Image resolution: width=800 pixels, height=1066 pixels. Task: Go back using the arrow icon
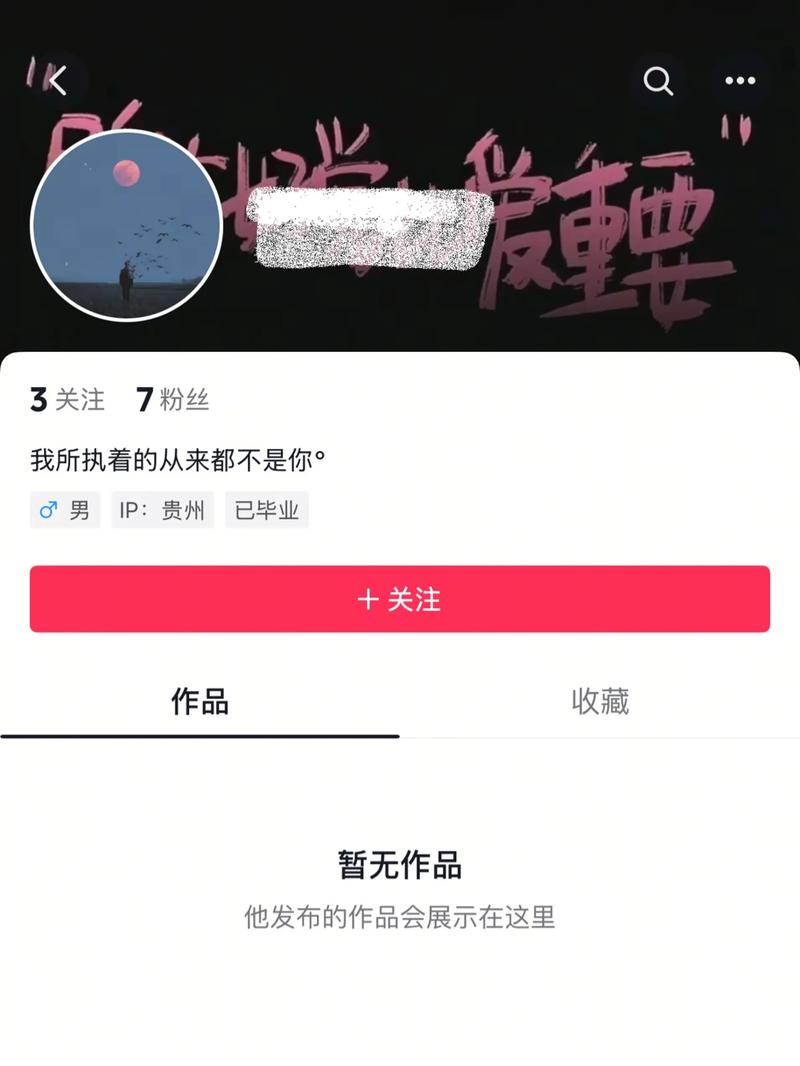click(x=58, y=81)
